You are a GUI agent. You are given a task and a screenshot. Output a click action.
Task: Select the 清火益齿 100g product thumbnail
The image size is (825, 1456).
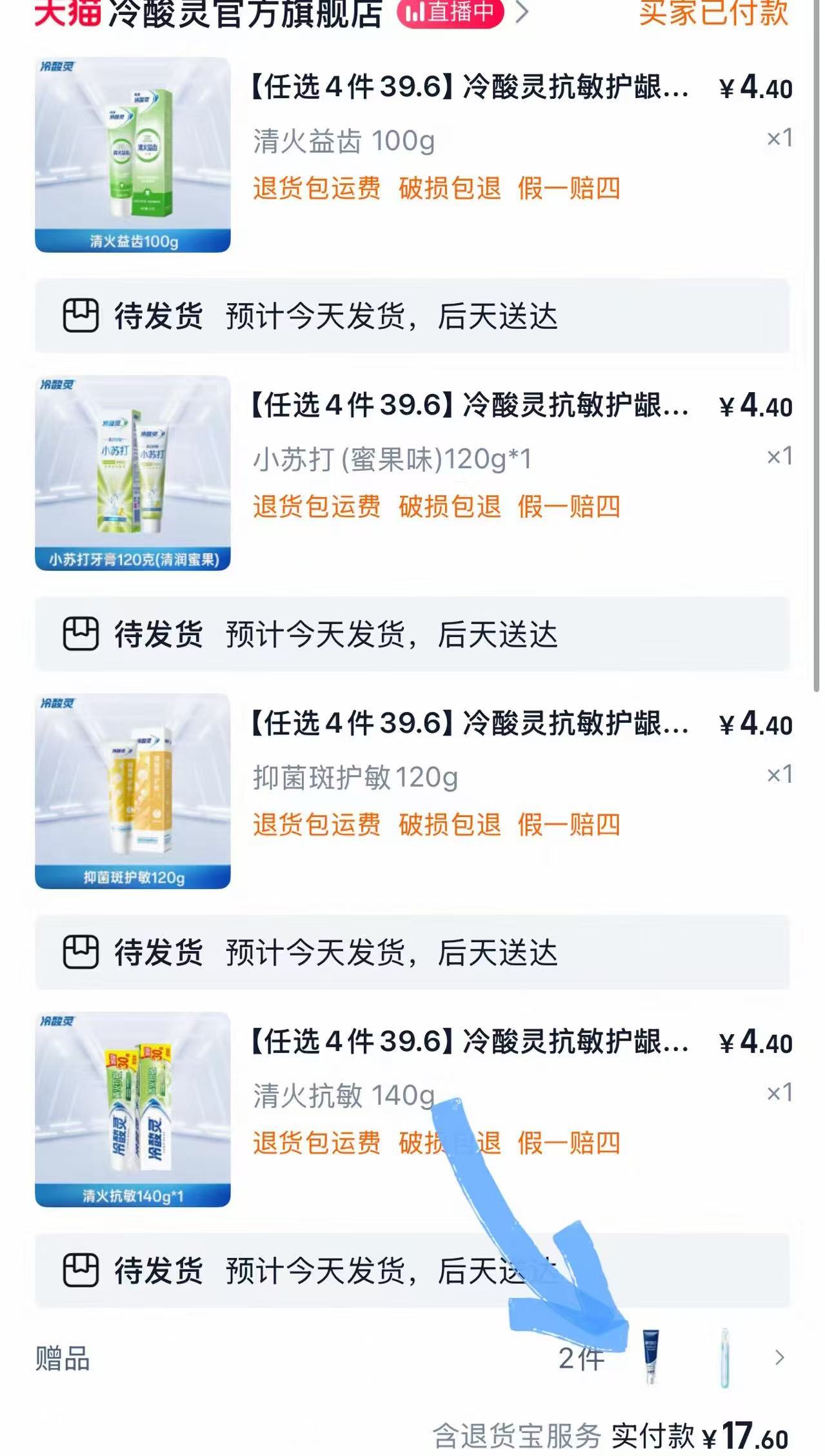coord(132,155)
